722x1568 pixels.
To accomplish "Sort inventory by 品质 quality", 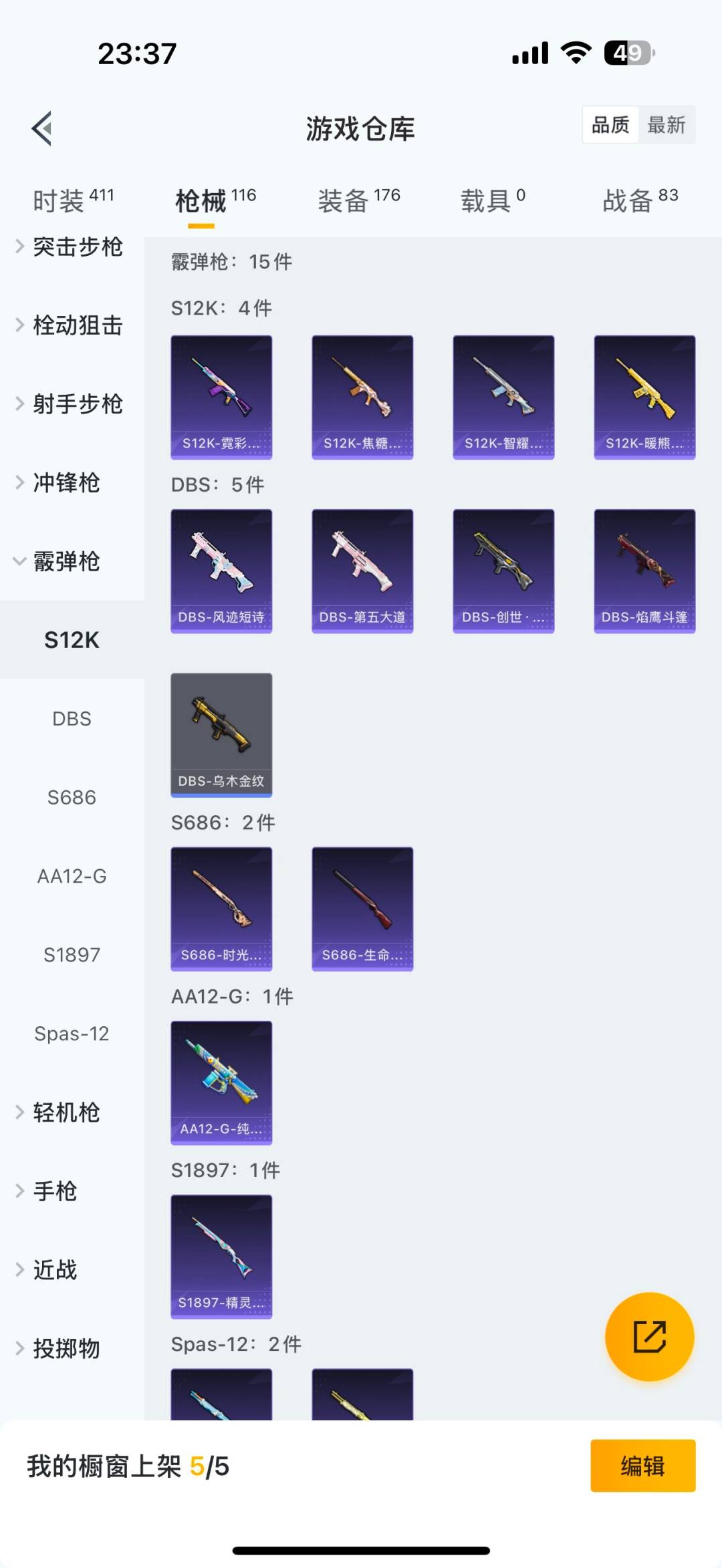I will point(609,125).
